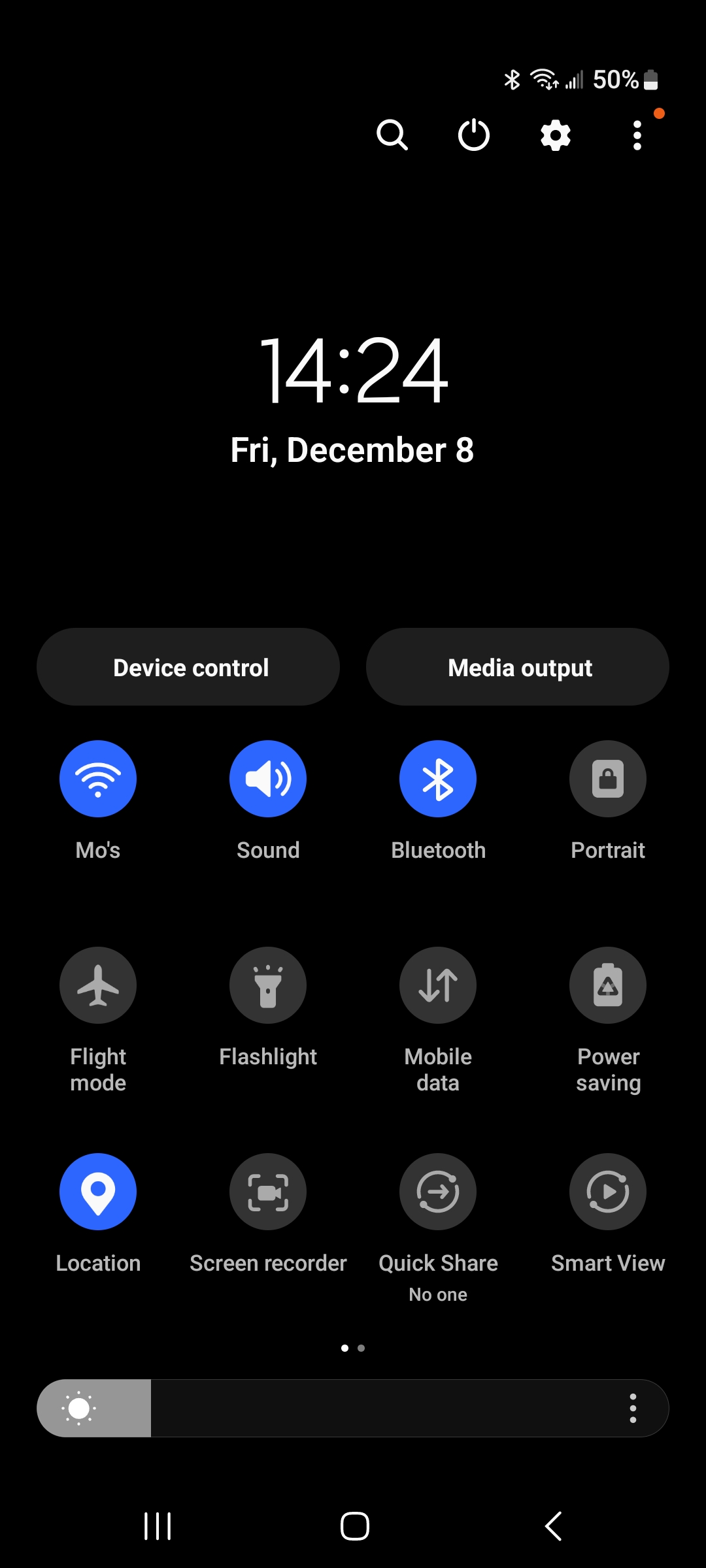Viewport: 706px width, 1568px height.
Task: Disable Bluetooth
Action: (438, 778)
